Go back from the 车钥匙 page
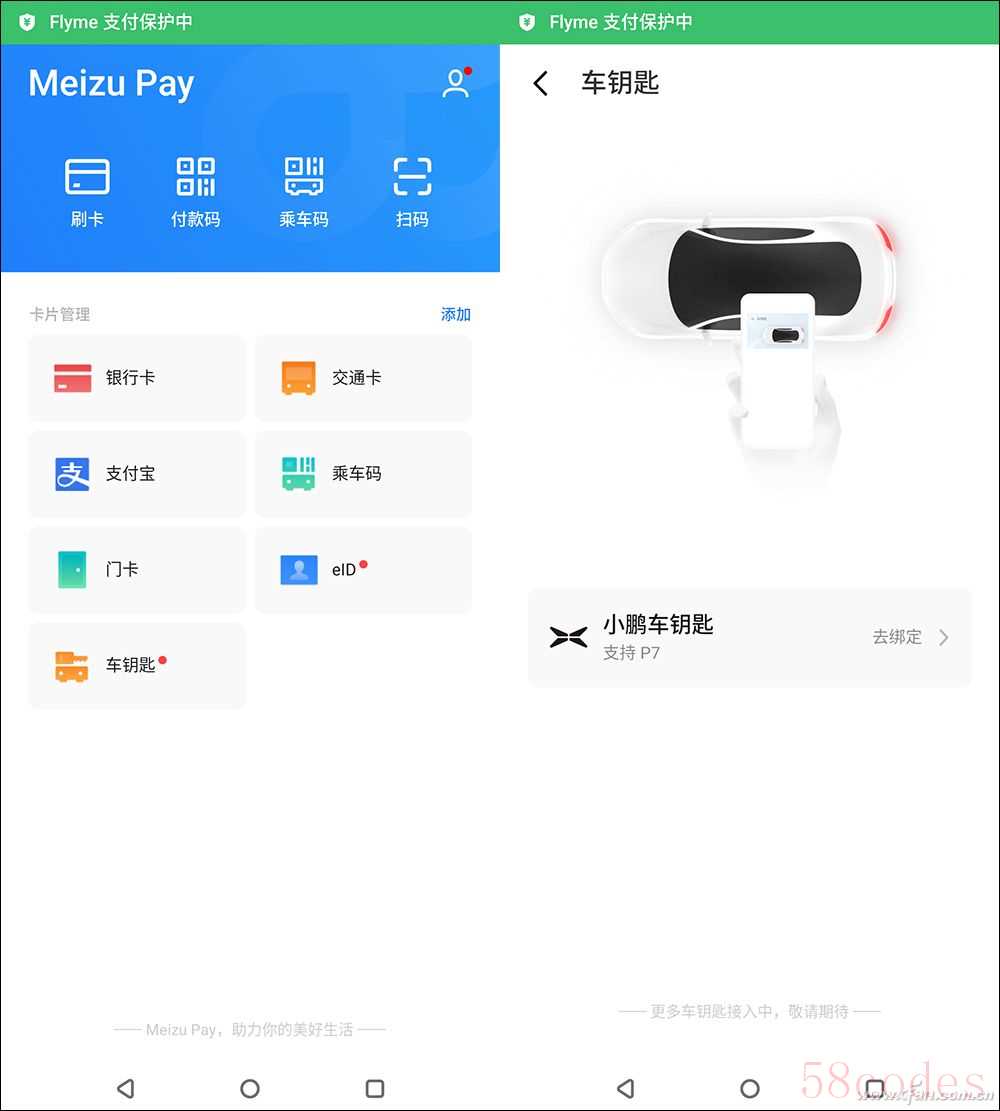Image resolution: width=1000 pixels, height=1111 pixels. point(541,83)
